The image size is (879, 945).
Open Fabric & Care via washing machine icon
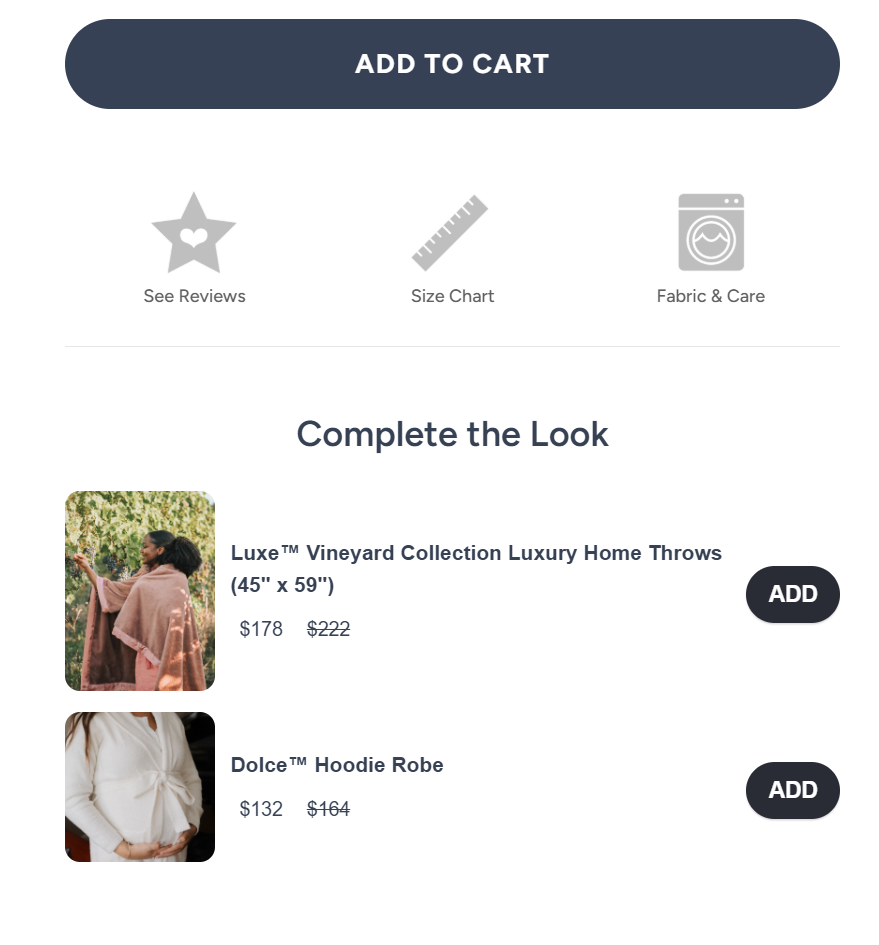point(710,232)
